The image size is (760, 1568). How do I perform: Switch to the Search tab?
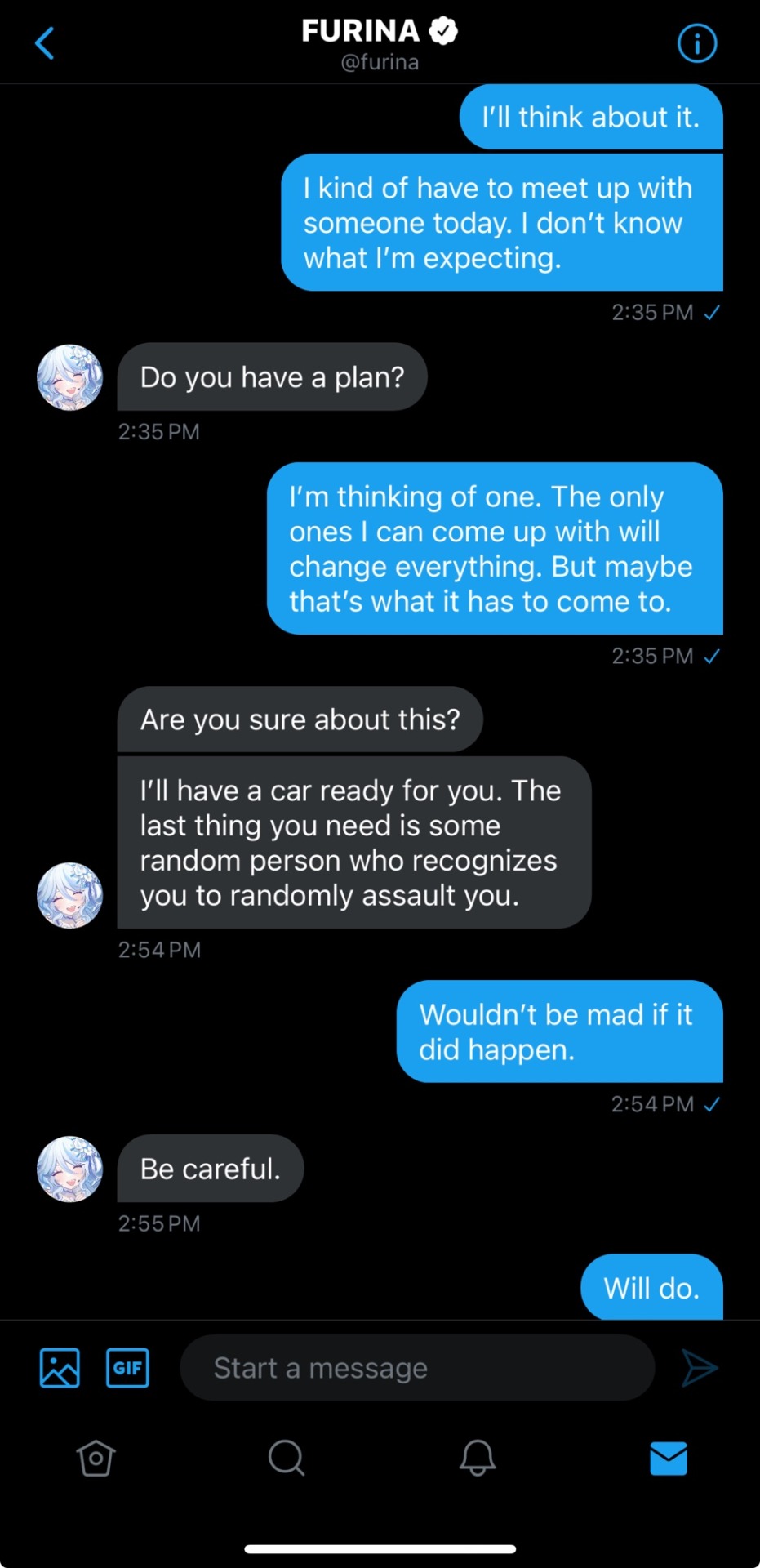[286, 1458]
